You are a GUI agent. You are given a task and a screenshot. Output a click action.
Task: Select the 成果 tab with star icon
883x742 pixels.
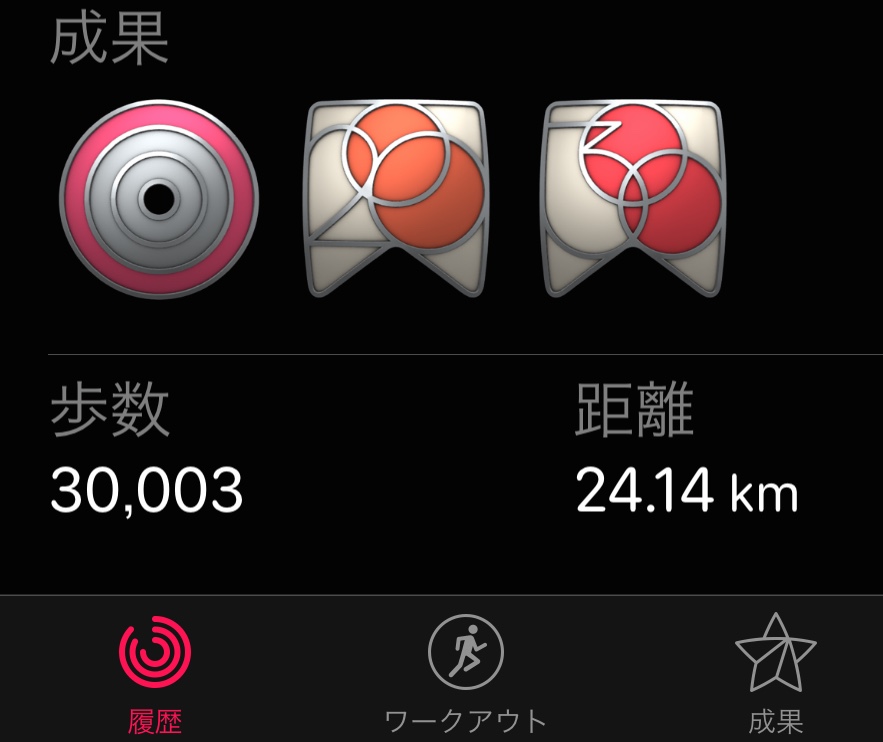775,673
